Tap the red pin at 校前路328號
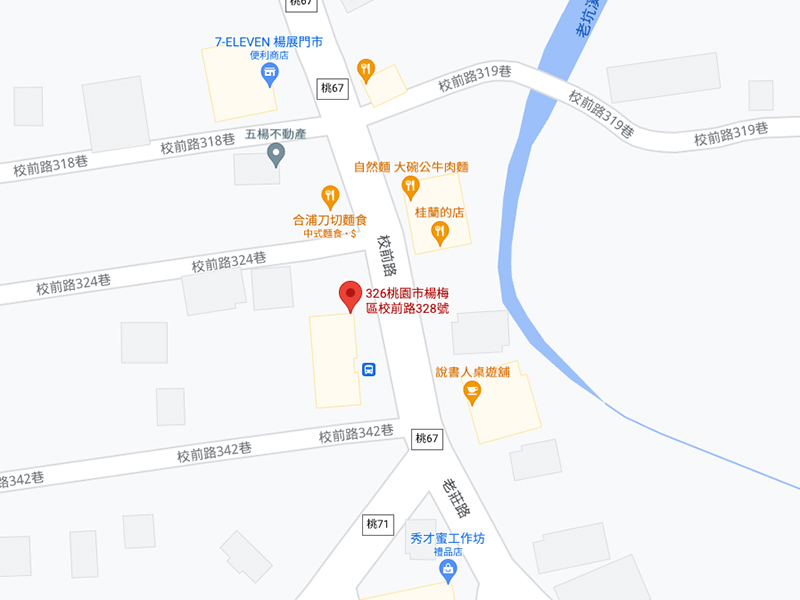This screenshot has width=800, height=600. (x=350, y=296)
